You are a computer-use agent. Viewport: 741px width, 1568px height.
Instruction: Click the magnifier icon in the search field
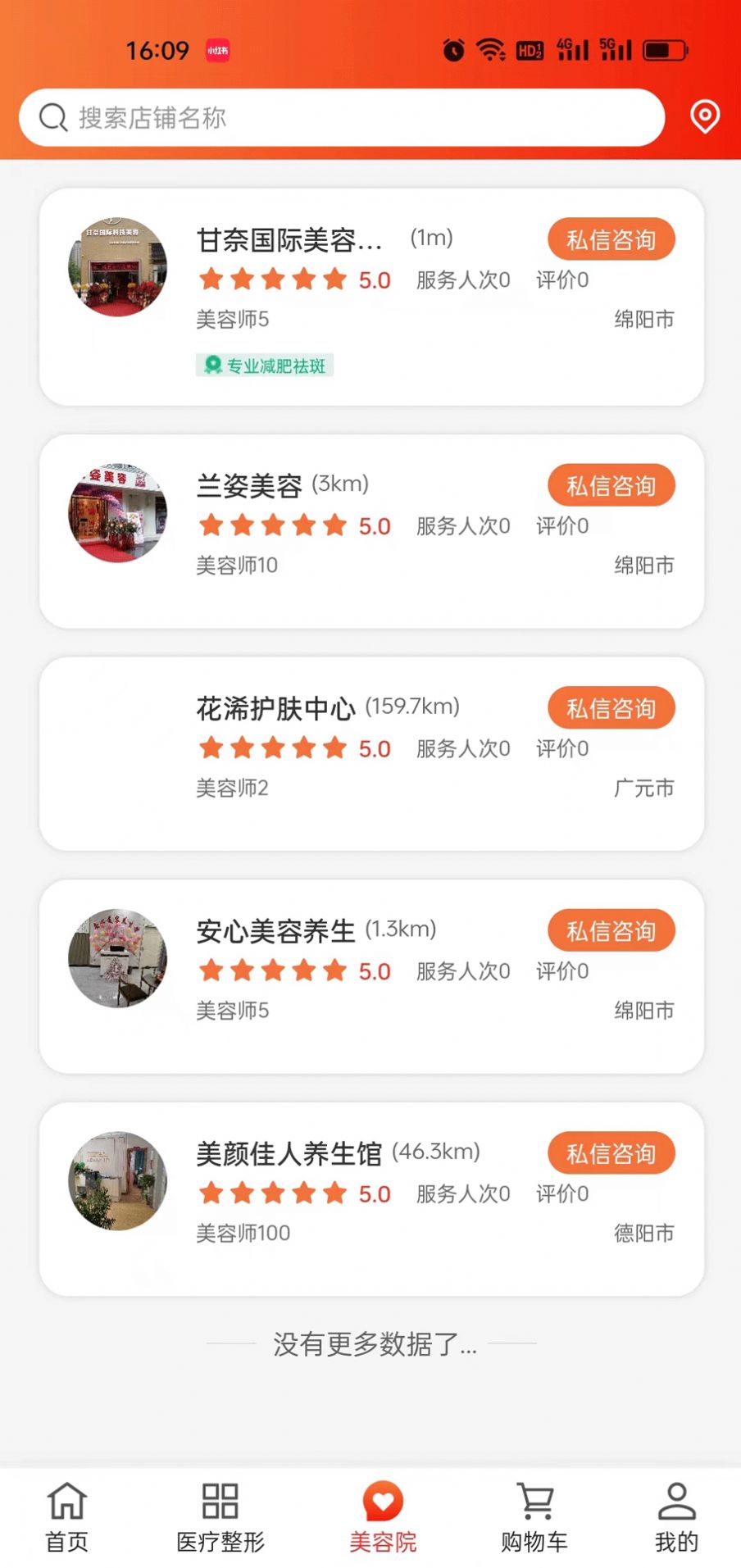53,117
